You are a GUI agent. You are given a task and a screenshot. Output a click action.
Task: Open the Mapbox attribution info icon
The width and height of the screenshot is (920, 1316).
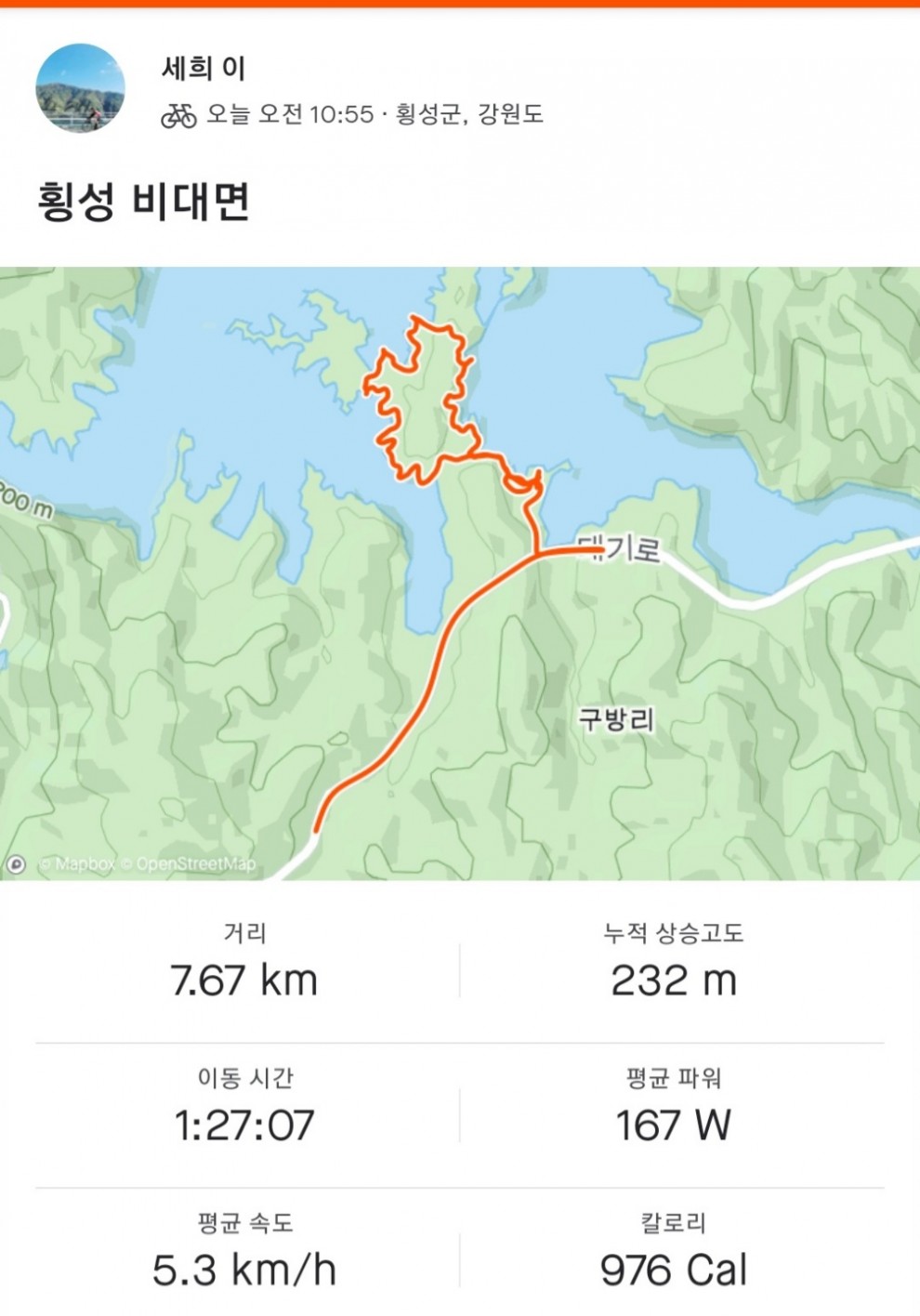click(17, 864)
